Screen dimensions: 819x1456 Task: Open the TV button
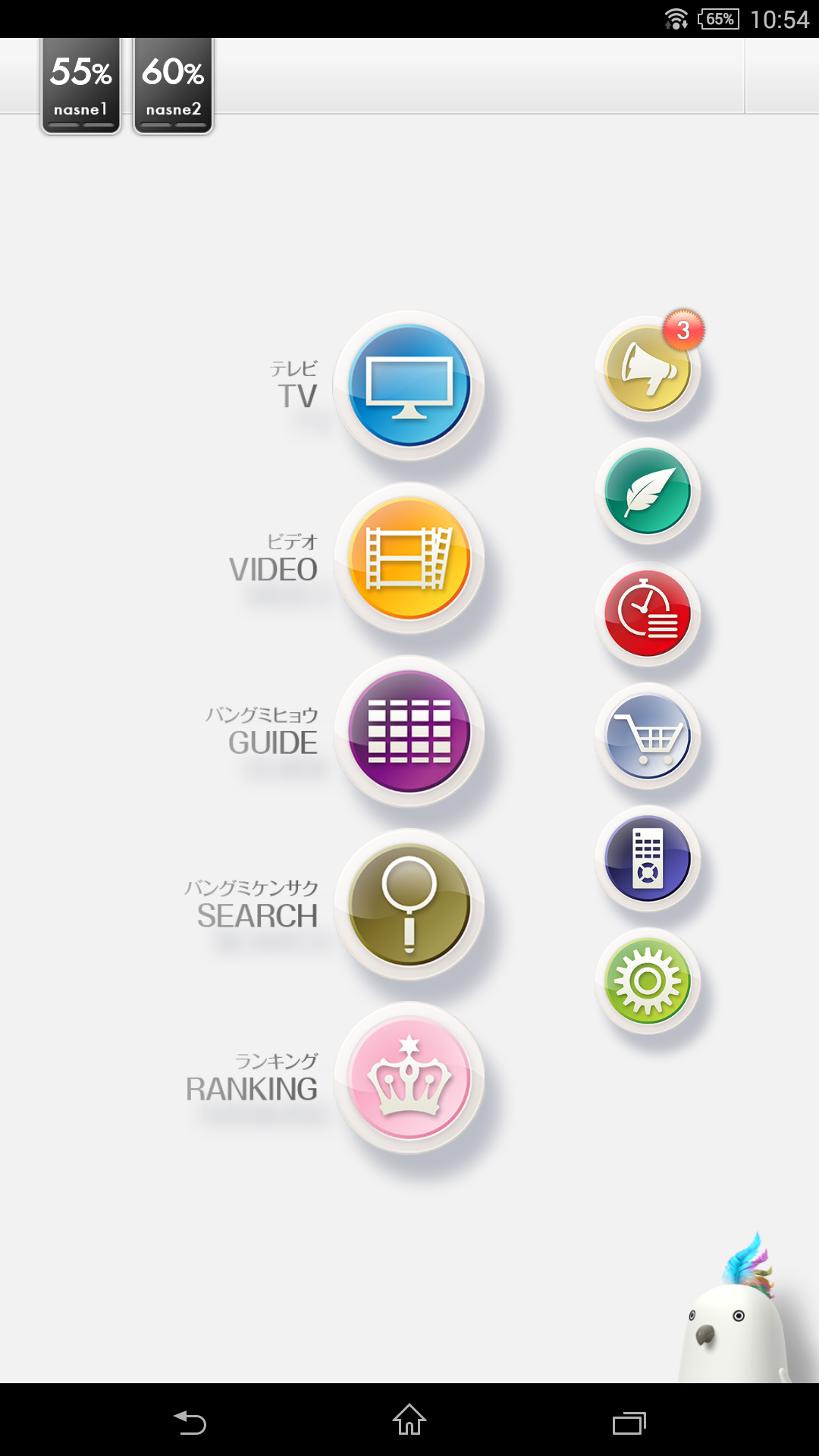pyautogui.click(x=409, y=385)
